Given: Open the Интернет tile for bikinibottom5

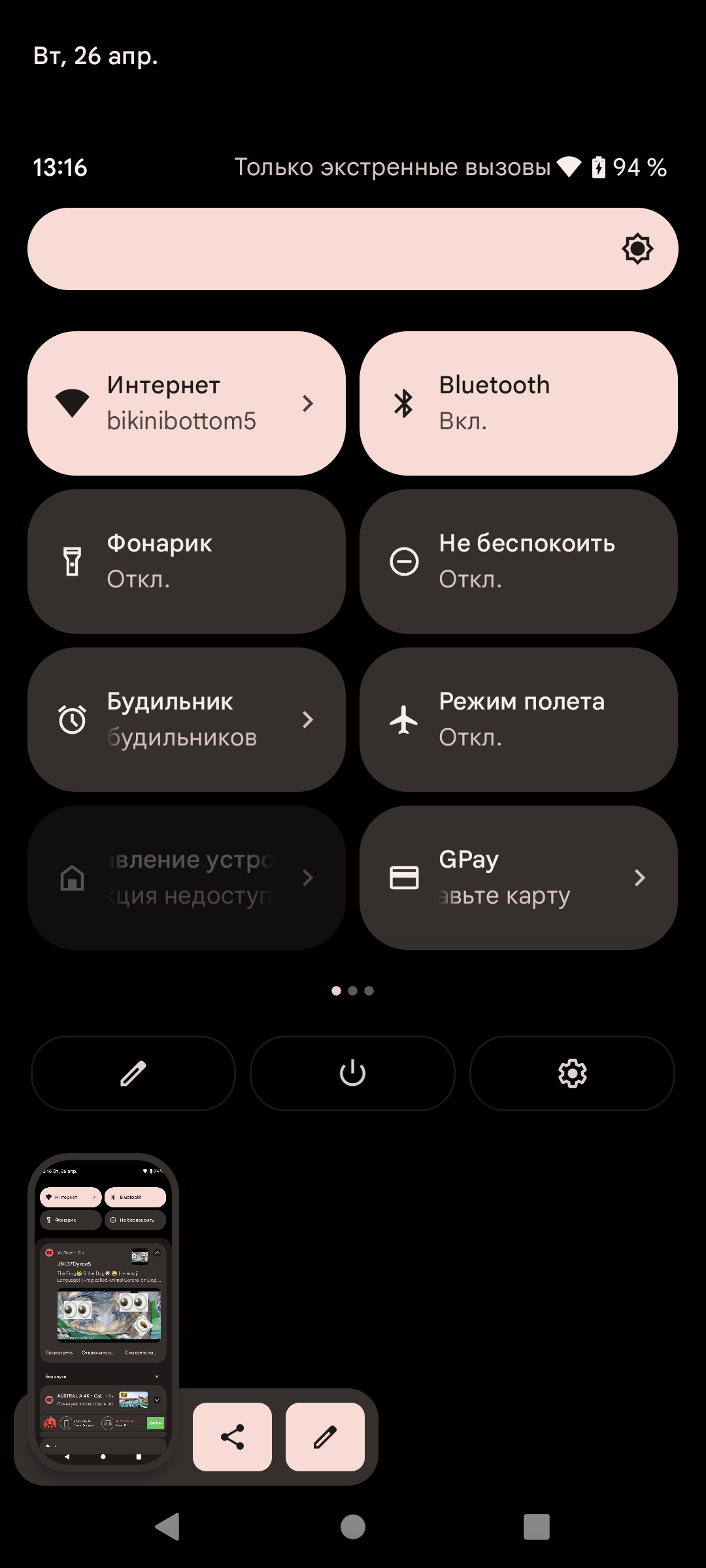Looking at the screenshot, I should pyautogui.click(x=186, y=403).
